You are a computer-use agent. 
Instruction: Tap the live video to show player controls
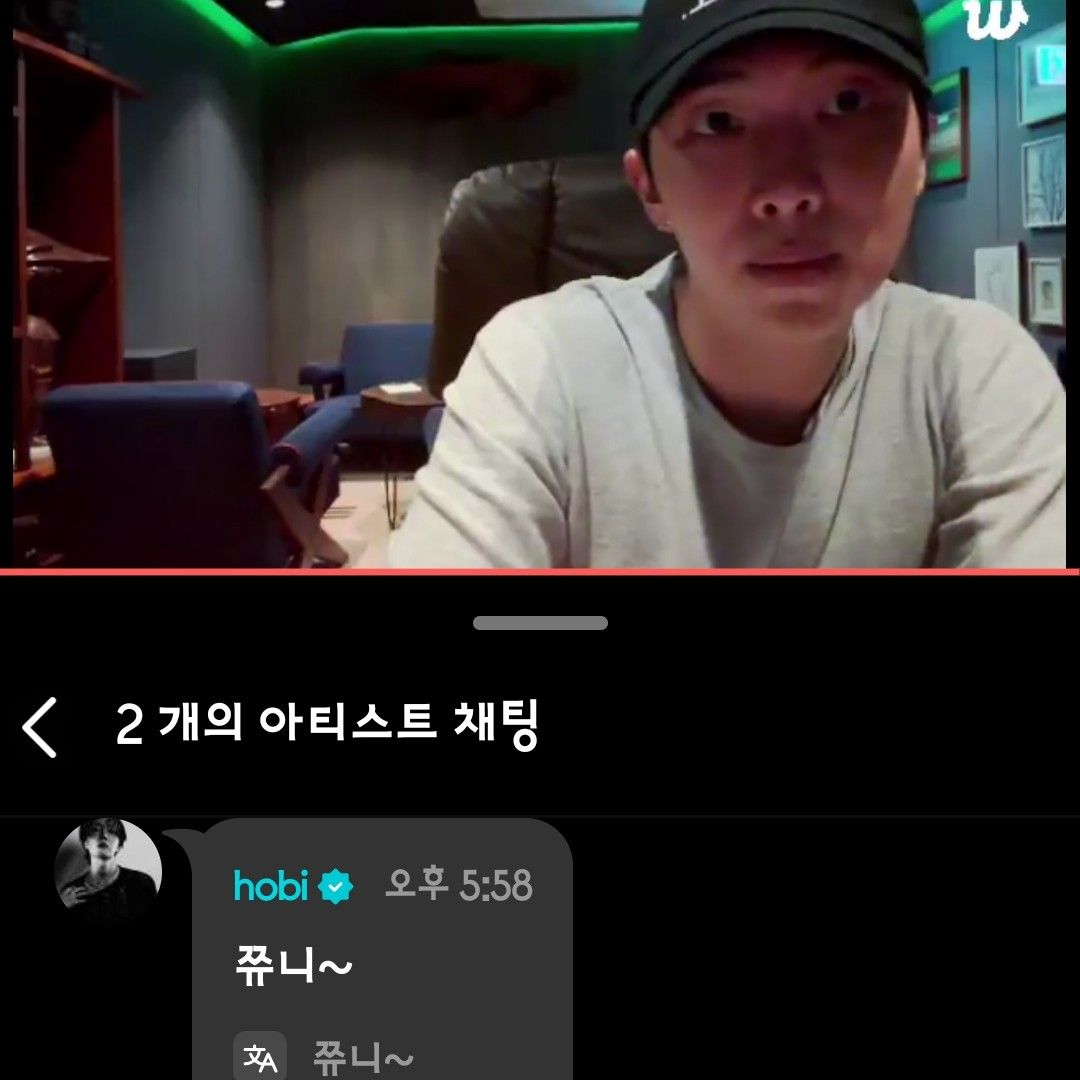[540, 285]
